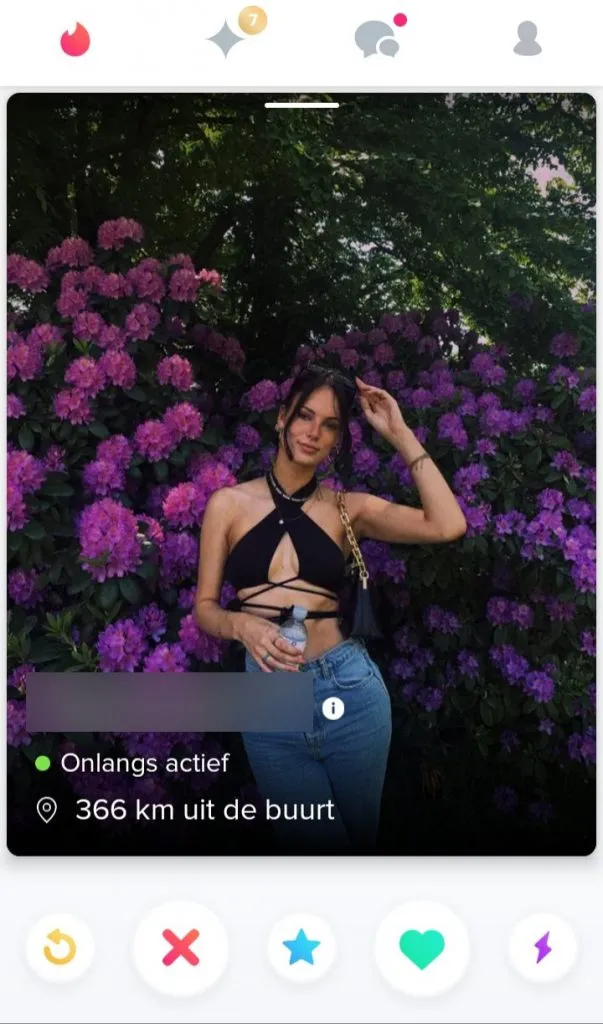Rewind the last swipe
Image resolution: width=603 pixels, height=1024 pixels.
pos(60,947)
